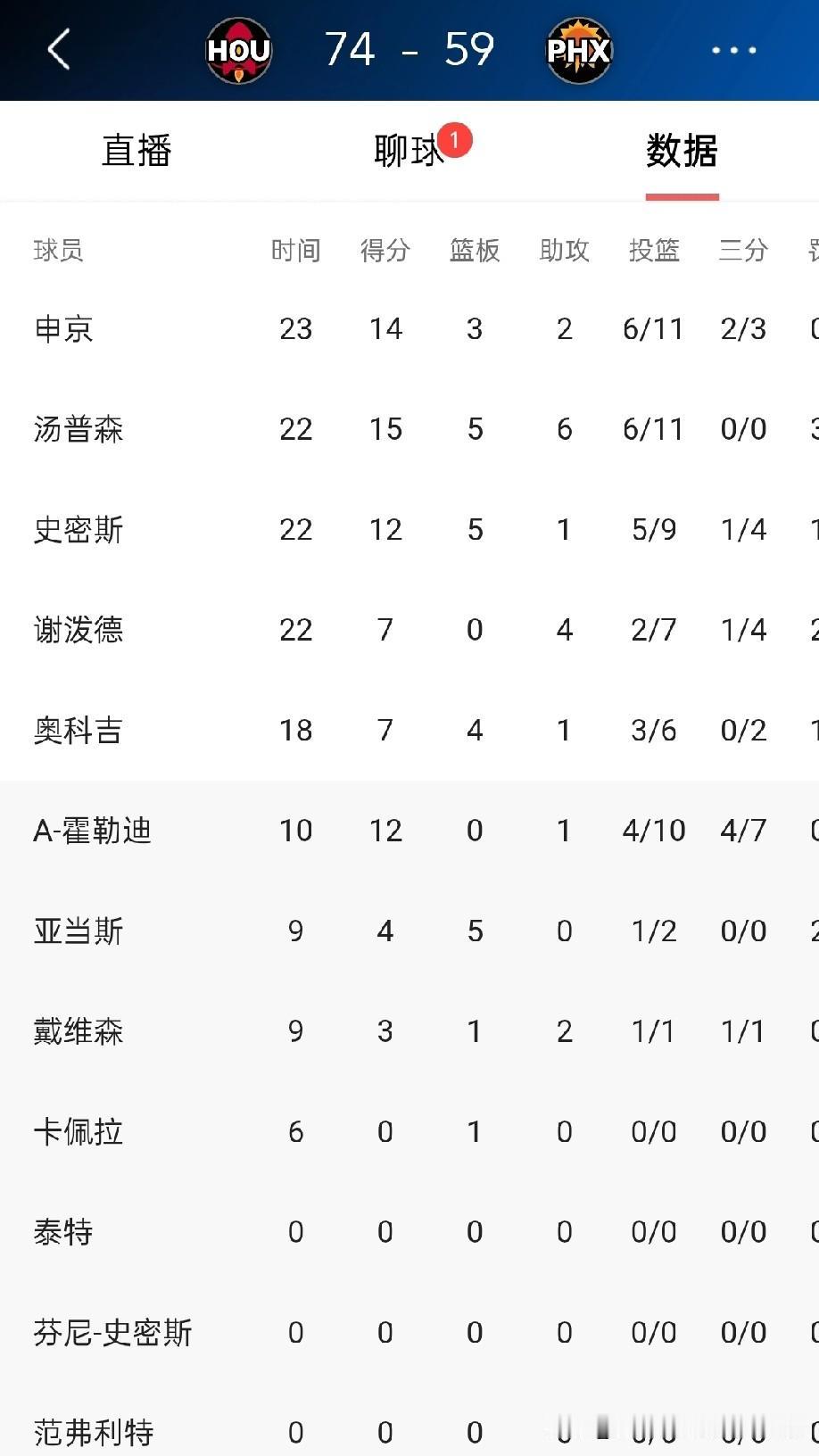Image resolution: width=819 pixels, height=1456 pixels.
Task: Switch to the 聊球 tab
Action: (408, 151)
